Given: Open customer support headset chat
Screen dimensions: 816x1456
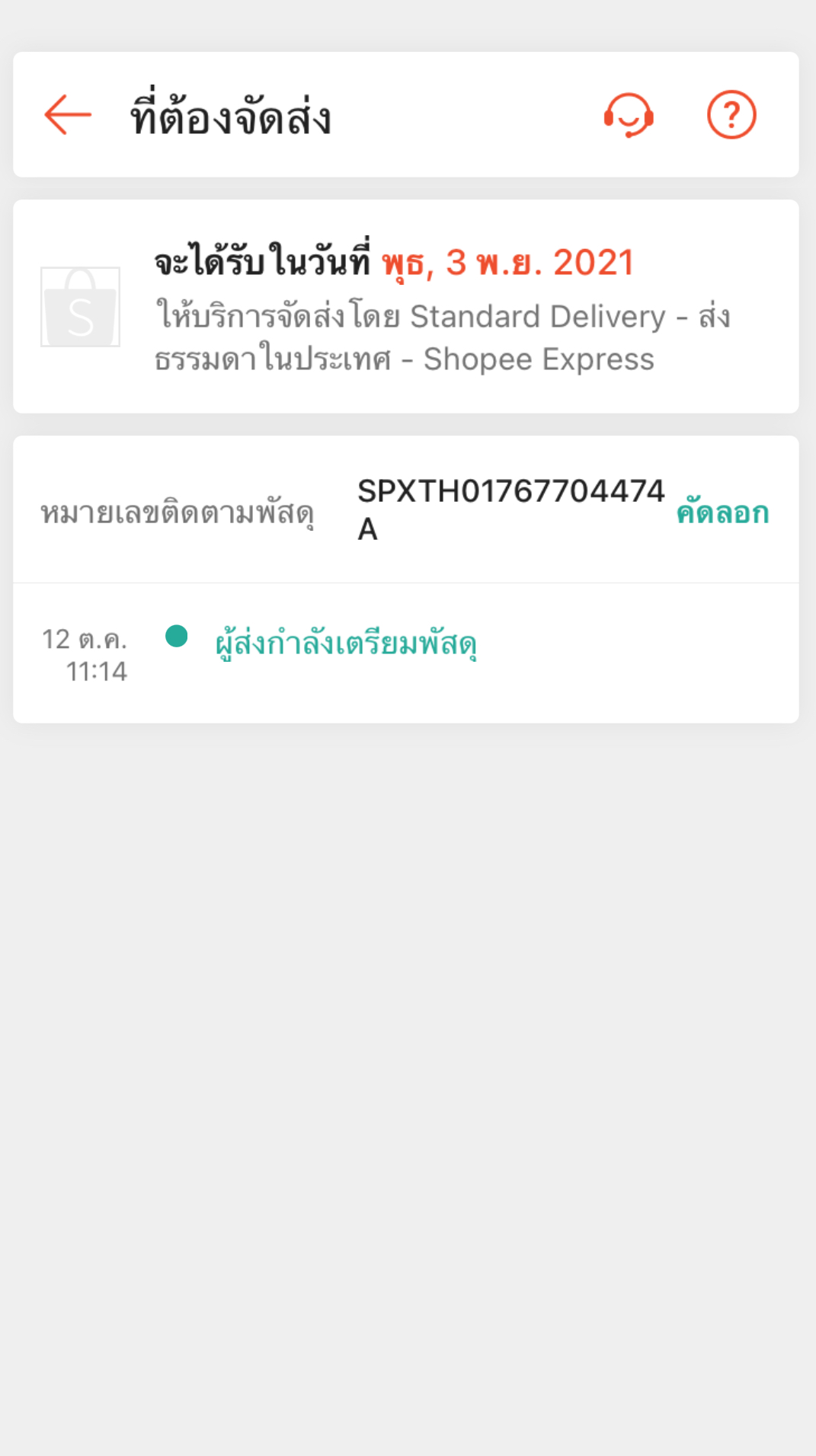Looking at the screenshot, I should (629, 116).
